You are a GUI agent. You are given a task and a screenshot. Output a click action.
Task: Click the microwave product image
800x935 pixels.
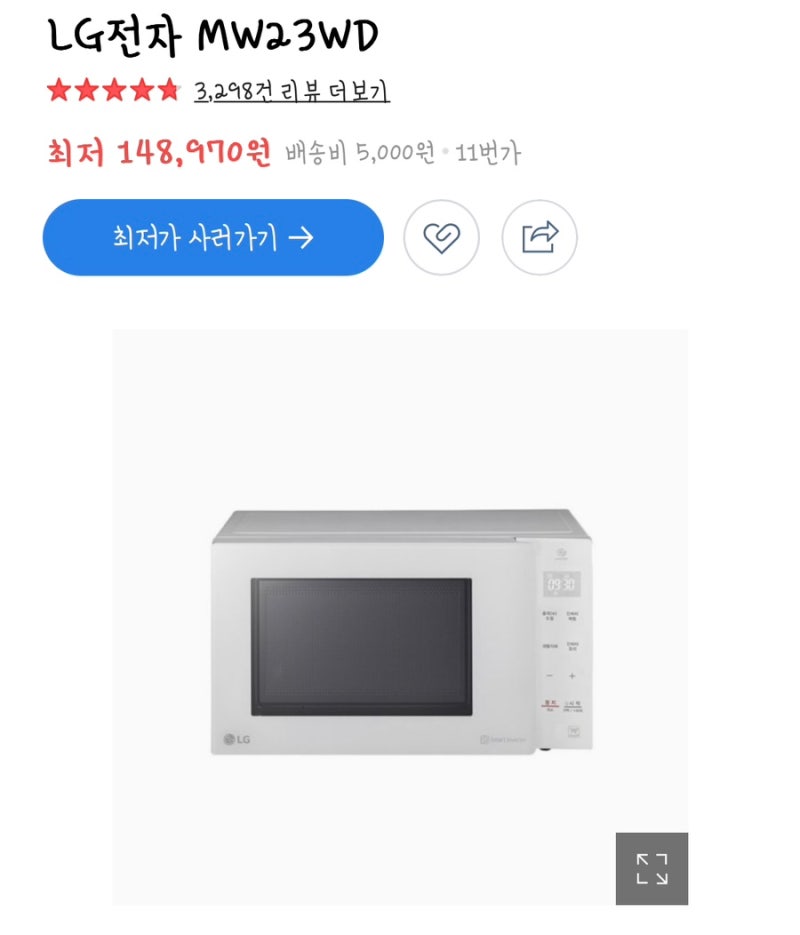400,630
